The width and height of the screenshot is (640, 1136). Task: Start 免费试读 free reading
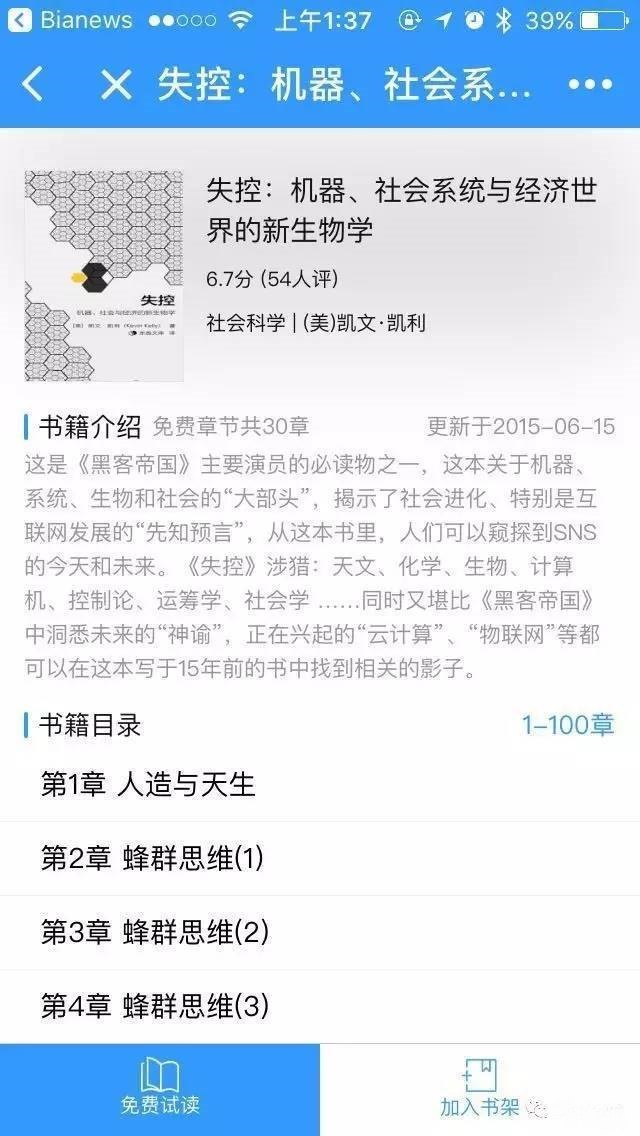[x=160, y=1089]
